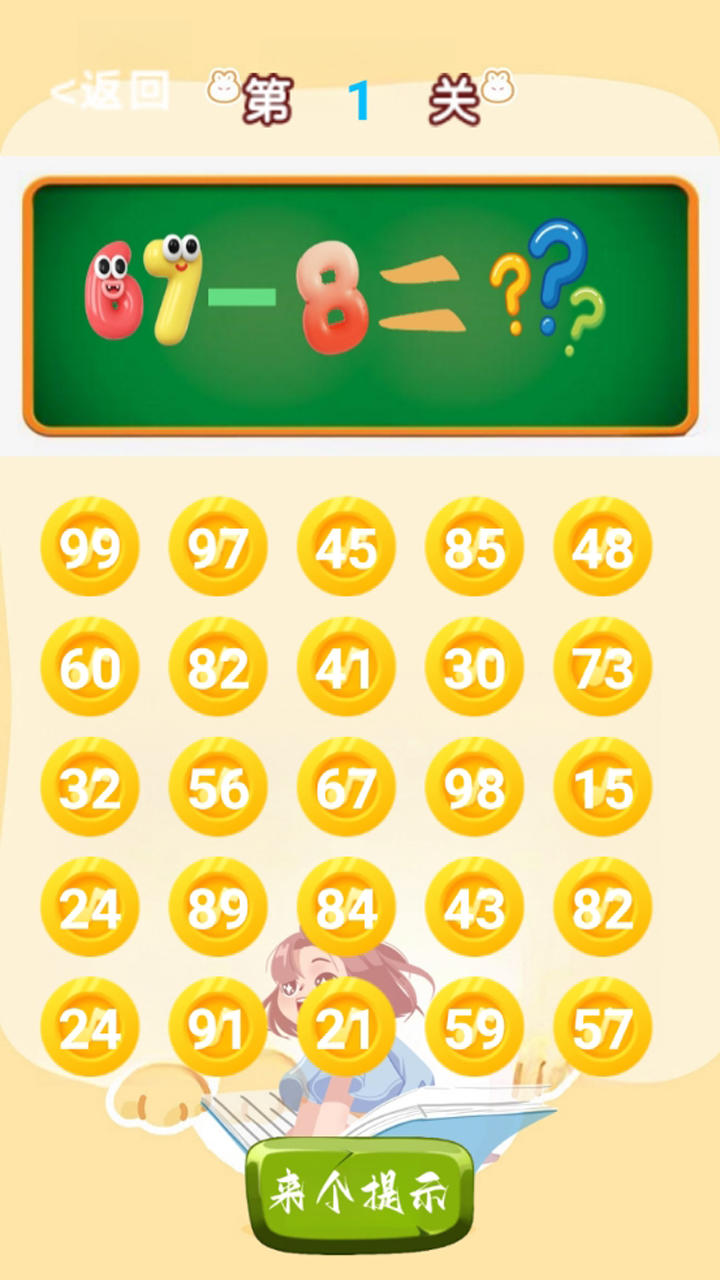720x1280 pixels.
Task: Tap coin number 43
Action: point(474,907)
